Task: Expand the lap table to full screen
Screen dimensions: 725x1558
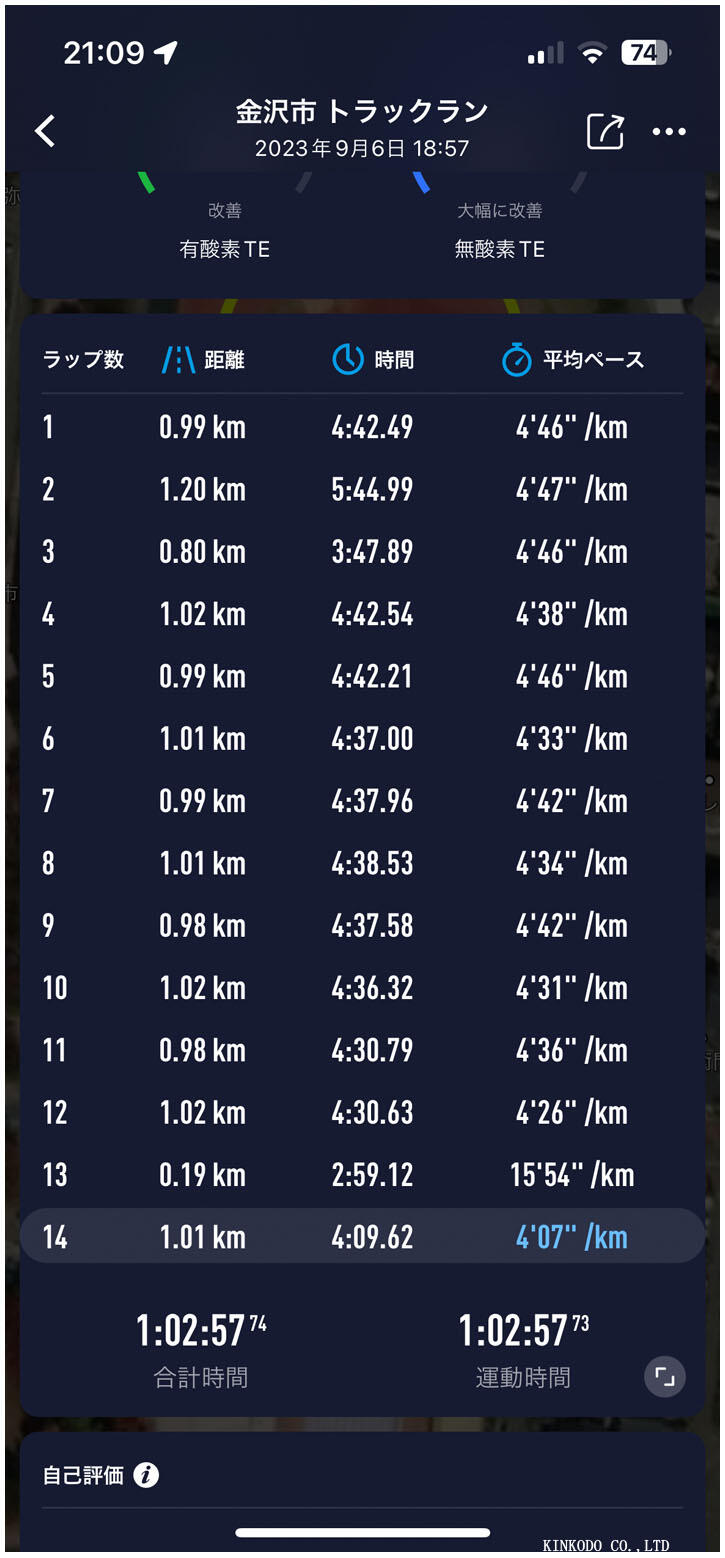Action: pos(664,1377)
